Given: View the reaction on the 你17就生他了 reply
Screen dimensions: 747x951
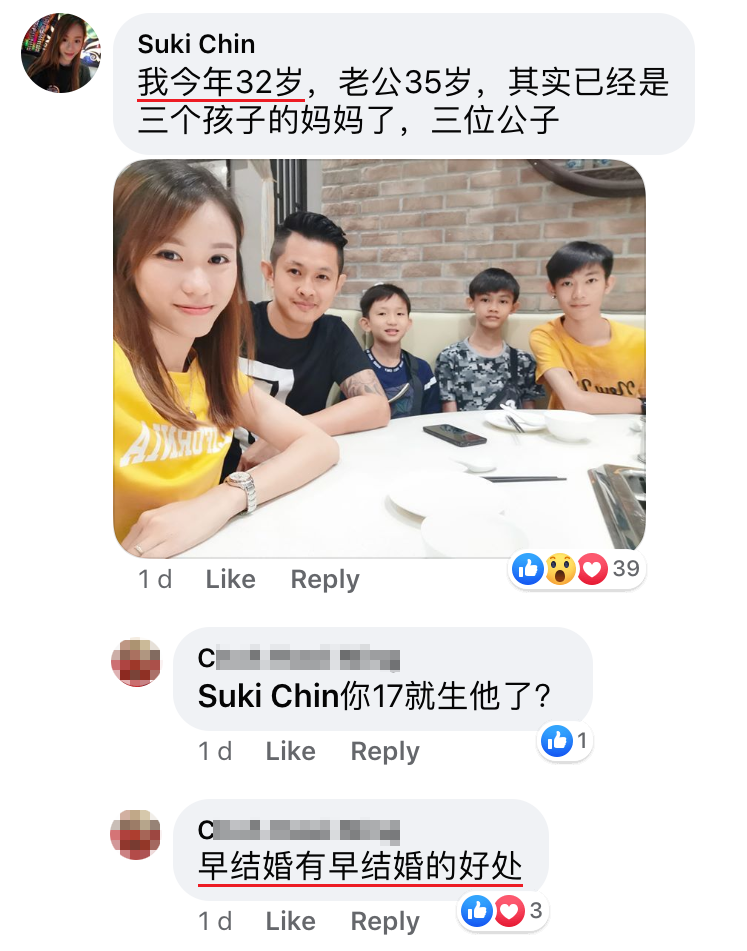Looking at the screenshot, I should click(x=565, y=741).
